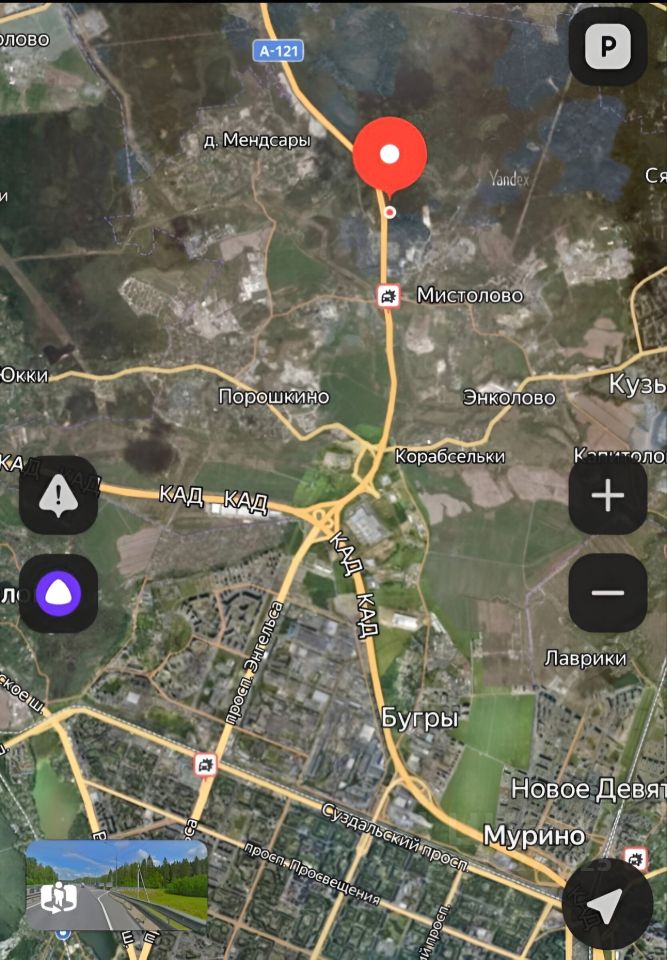Image resolution: width=667 pixels, height=960 pixels.
Task: Open the accident marker near Мурино
Action: [x=636, y=858]
